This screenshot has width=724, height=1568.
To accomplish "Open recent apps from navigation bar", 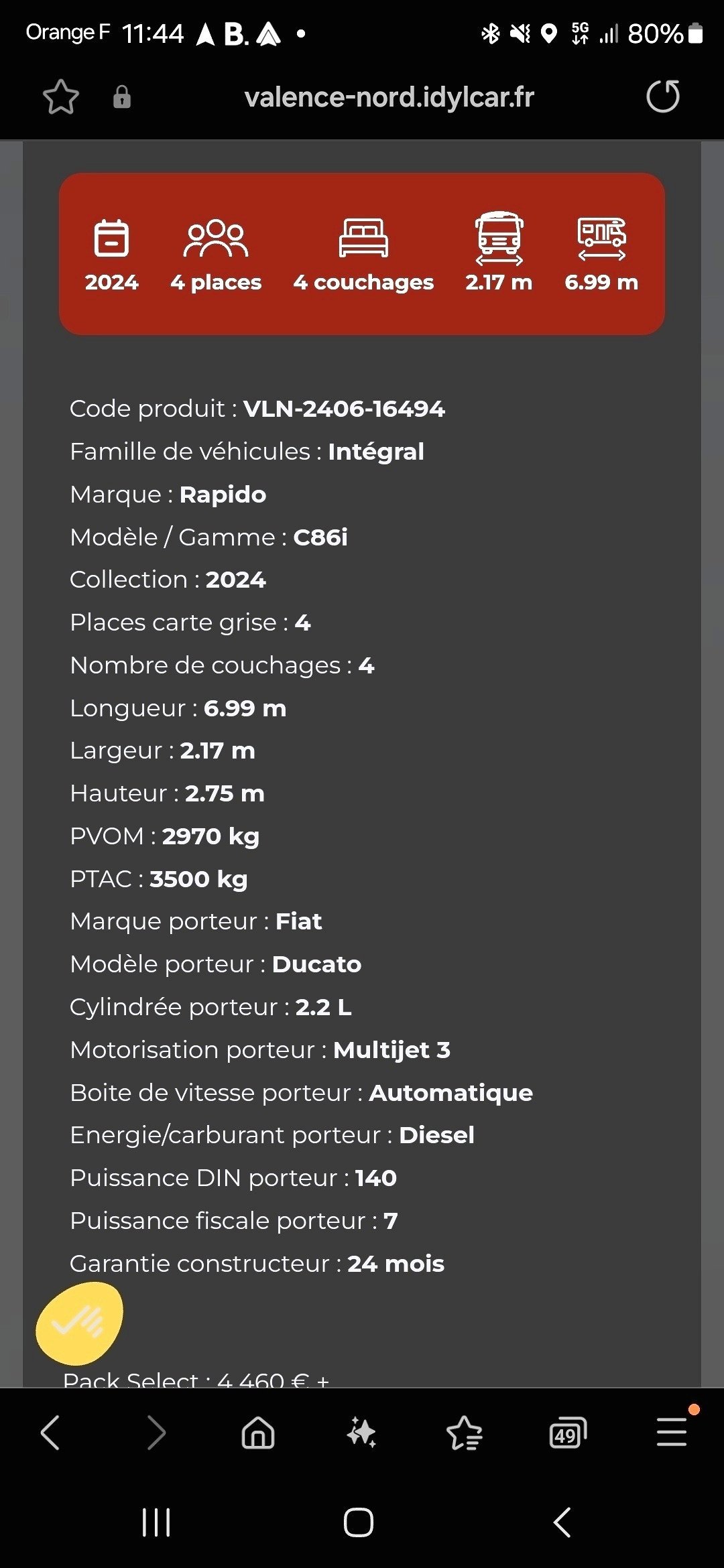I will [x=156, y=1522].
